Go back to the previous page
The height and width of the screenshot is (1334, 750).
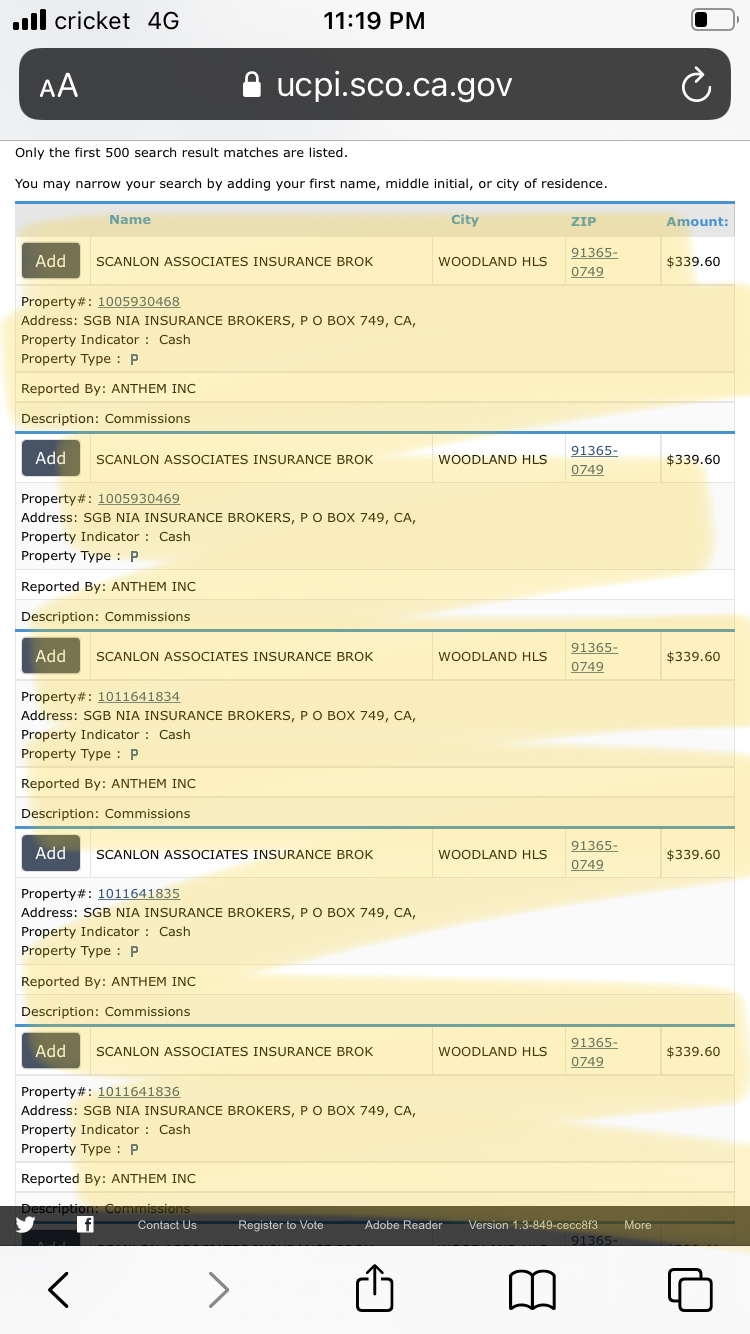[x=59, y=1289]
